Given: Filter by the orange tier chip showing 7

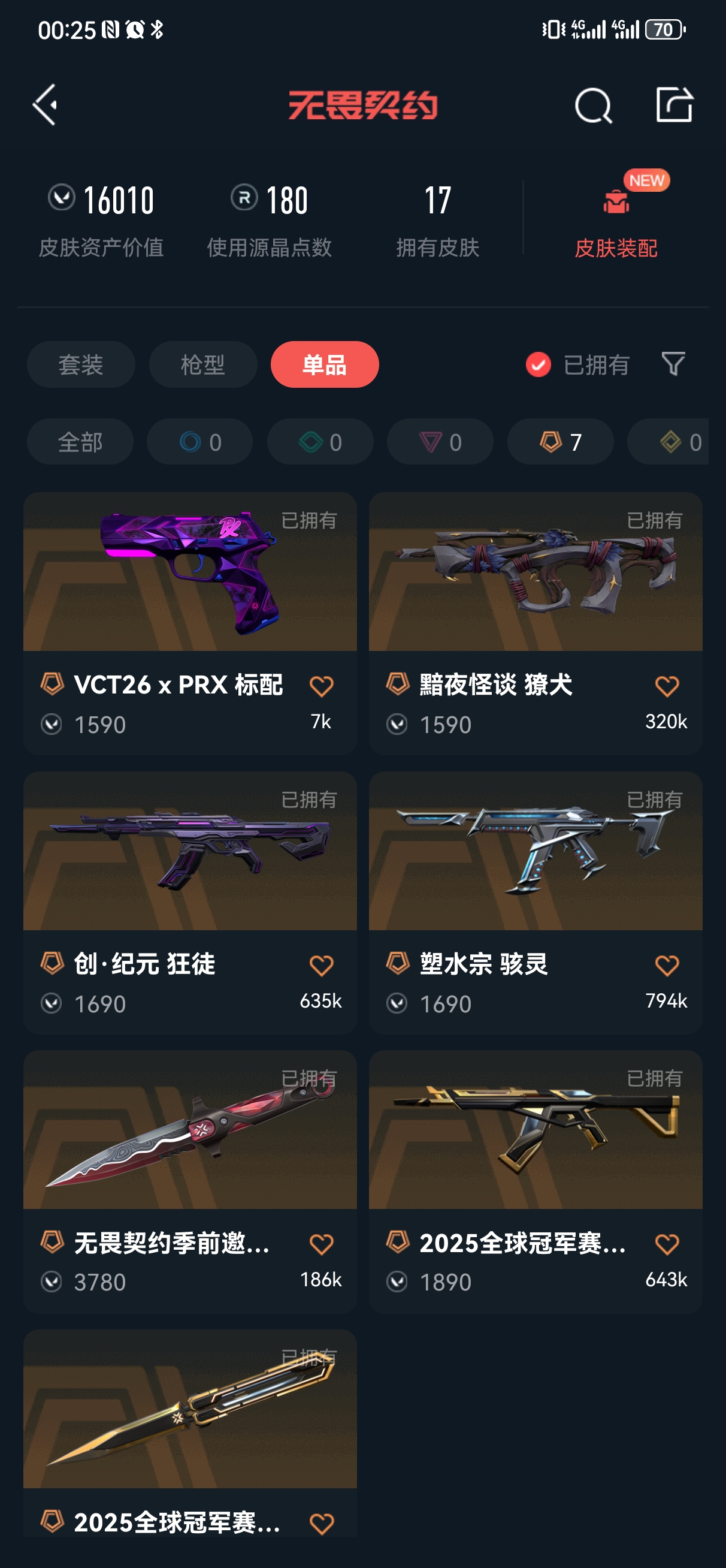Looking at the screenshot, I should (x=560, y=442).
